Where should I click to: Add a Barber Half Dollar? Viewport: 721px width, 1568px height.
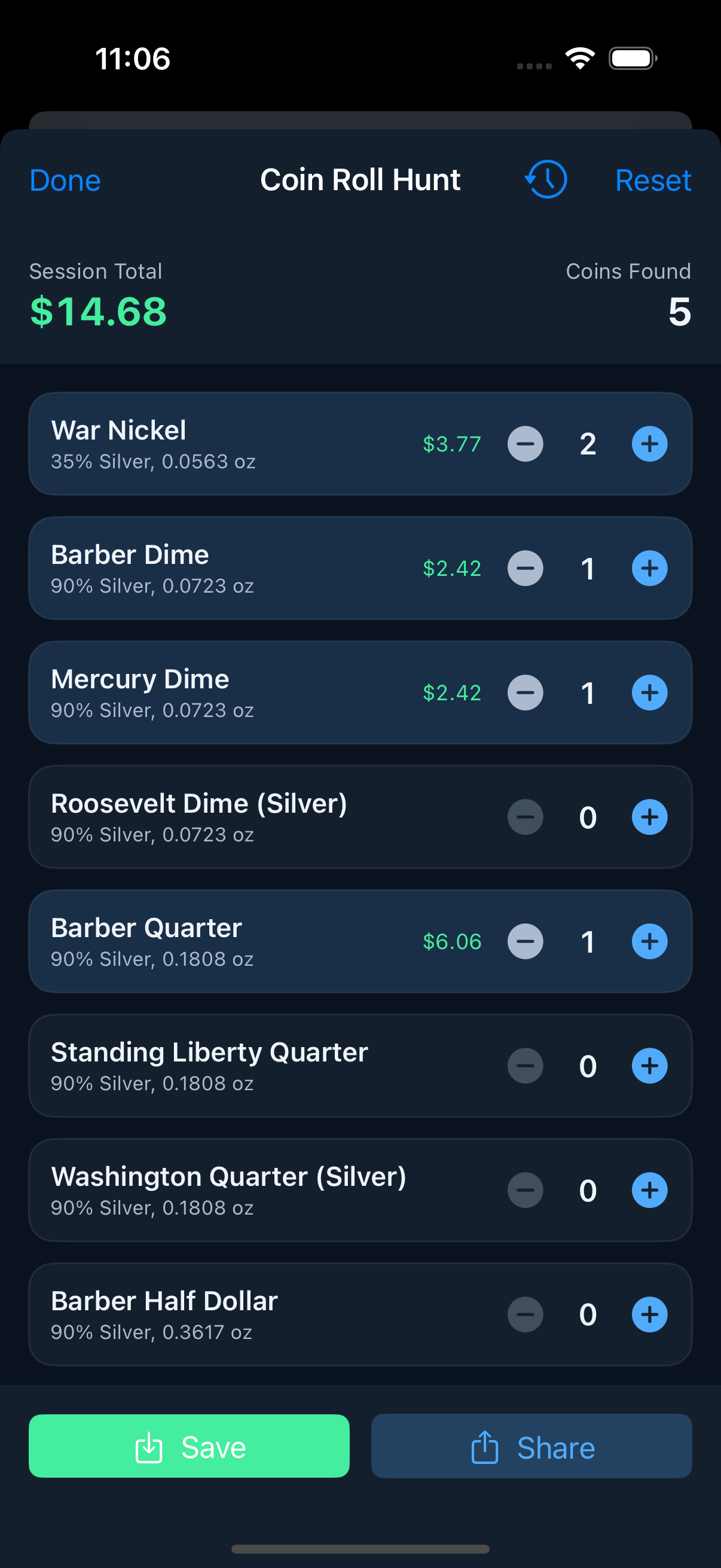[x=649, y=1314]
